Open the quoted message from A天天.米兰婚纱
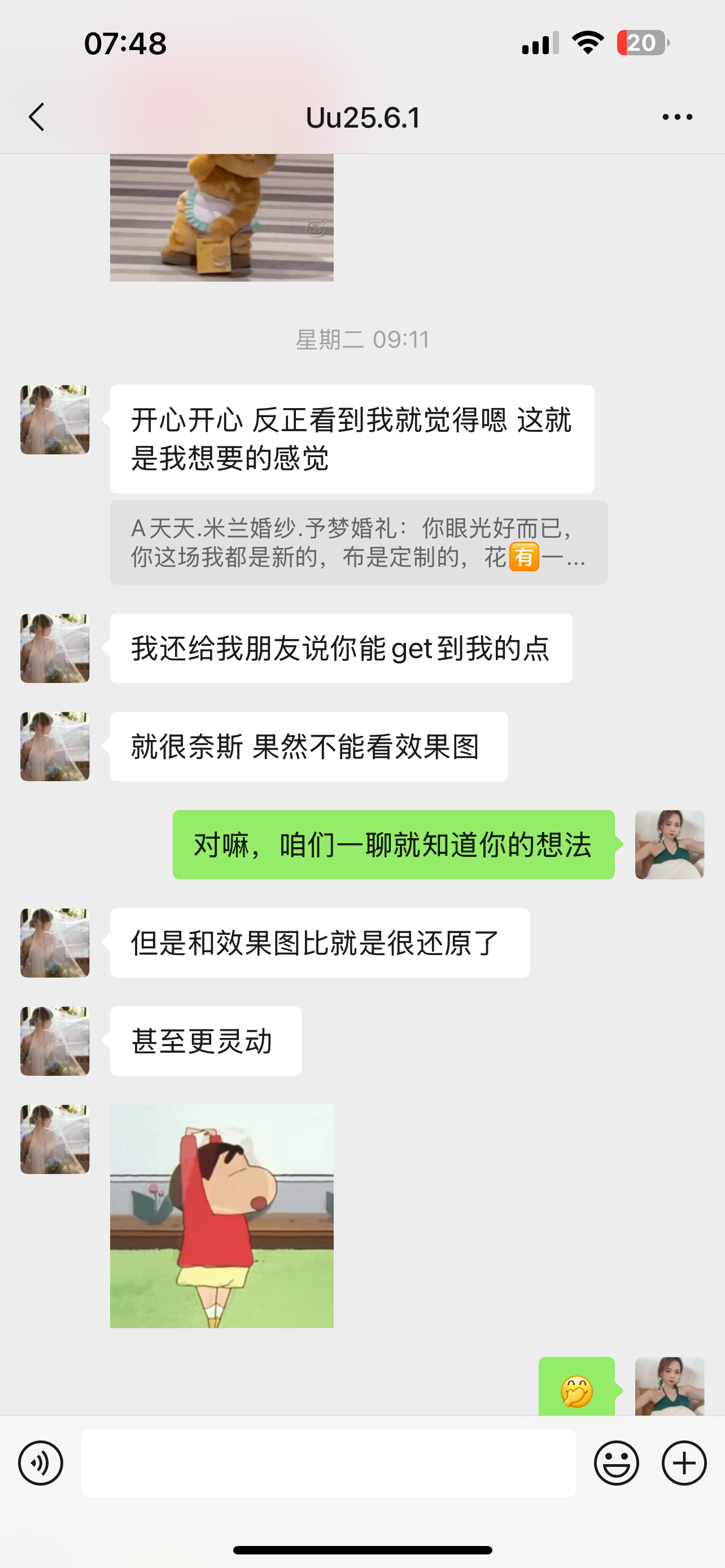Viewport: 725px width, 1568px height. click(x=359, y=542)
